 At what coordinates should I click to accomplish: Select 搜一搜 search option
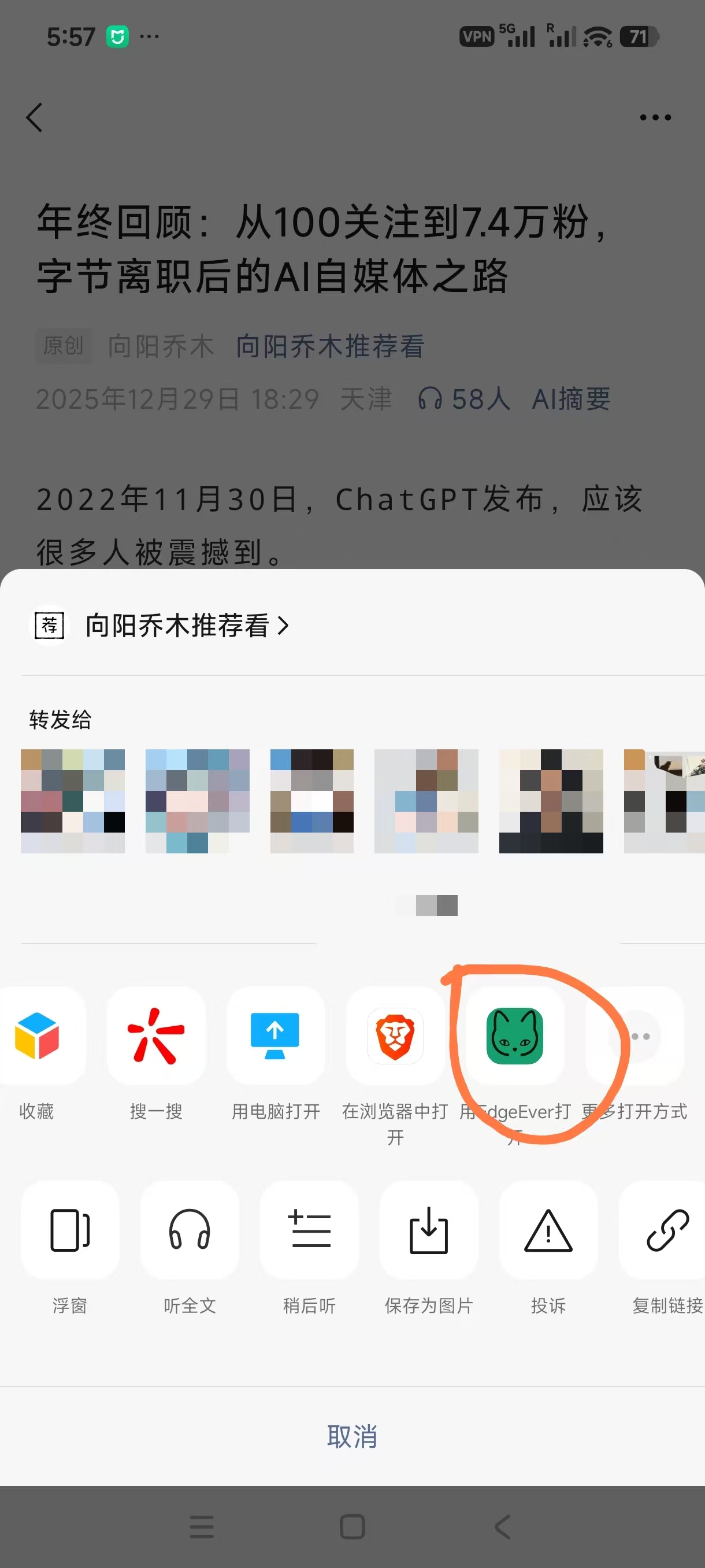[155, 1036]
